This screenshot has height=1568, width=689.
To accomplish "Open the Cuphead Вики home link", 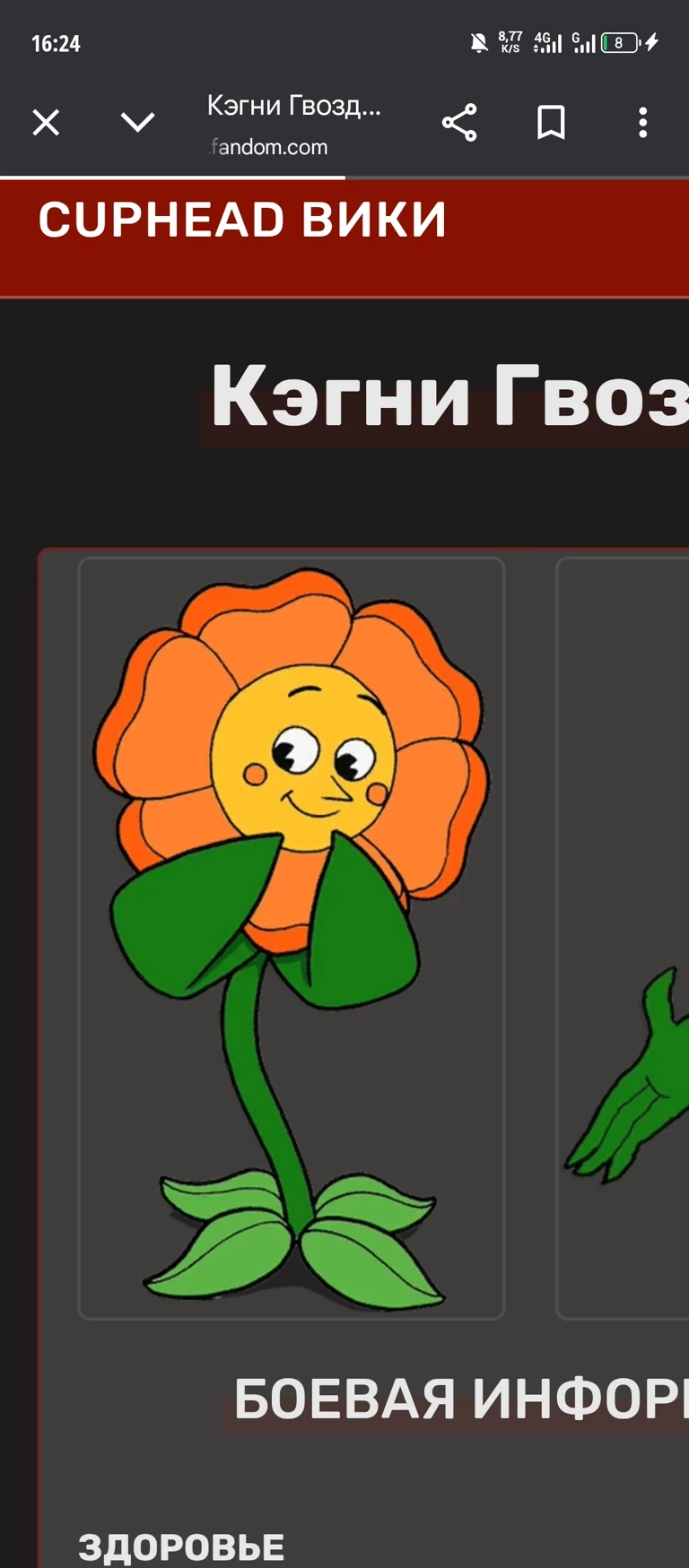I will (242, 221).
